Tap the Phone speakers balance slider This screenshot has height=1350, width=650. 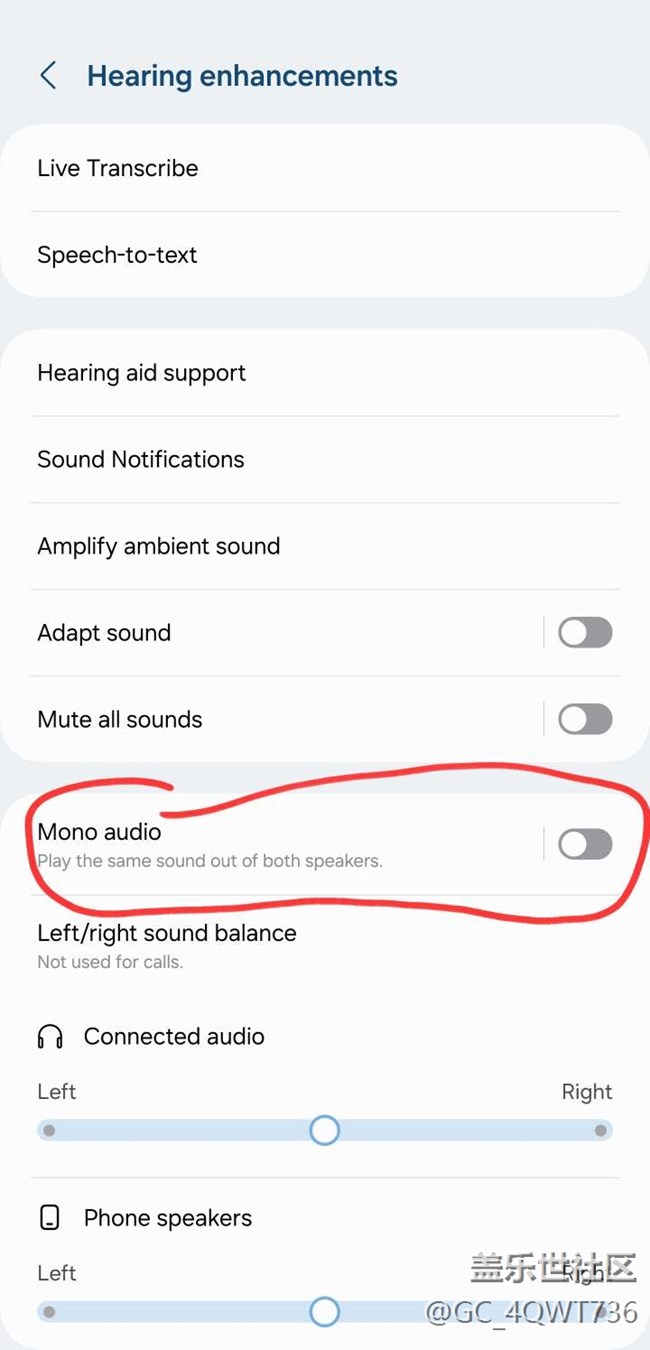(x=325, y=1311)
